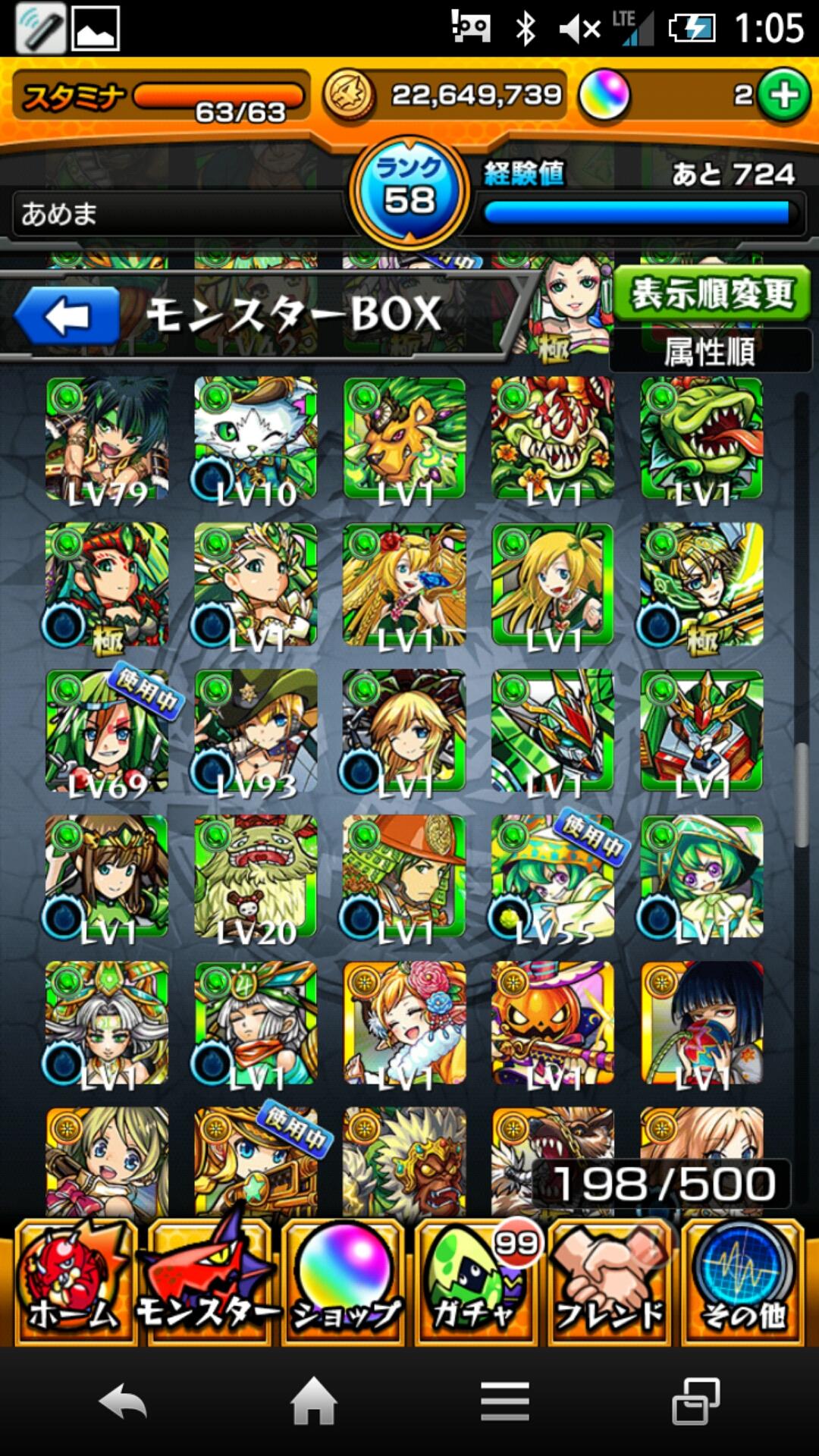The width and height of the screenshot is (819, 1456).
Task: Open the LV93 witch hat monster
Action: click(x=256, y=731)
